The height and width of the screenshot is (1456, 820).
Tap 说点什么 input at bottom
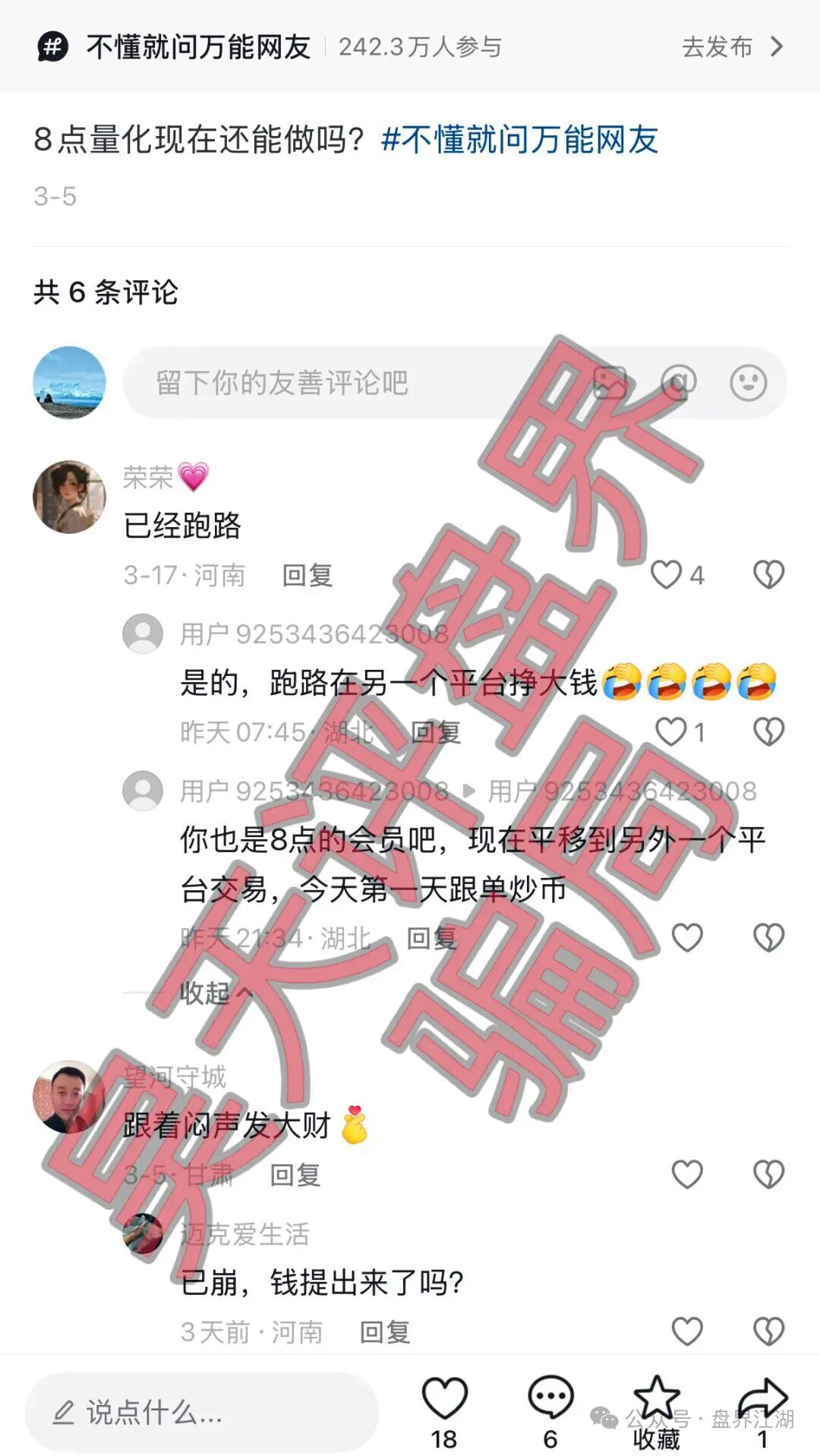(201, 1413)
